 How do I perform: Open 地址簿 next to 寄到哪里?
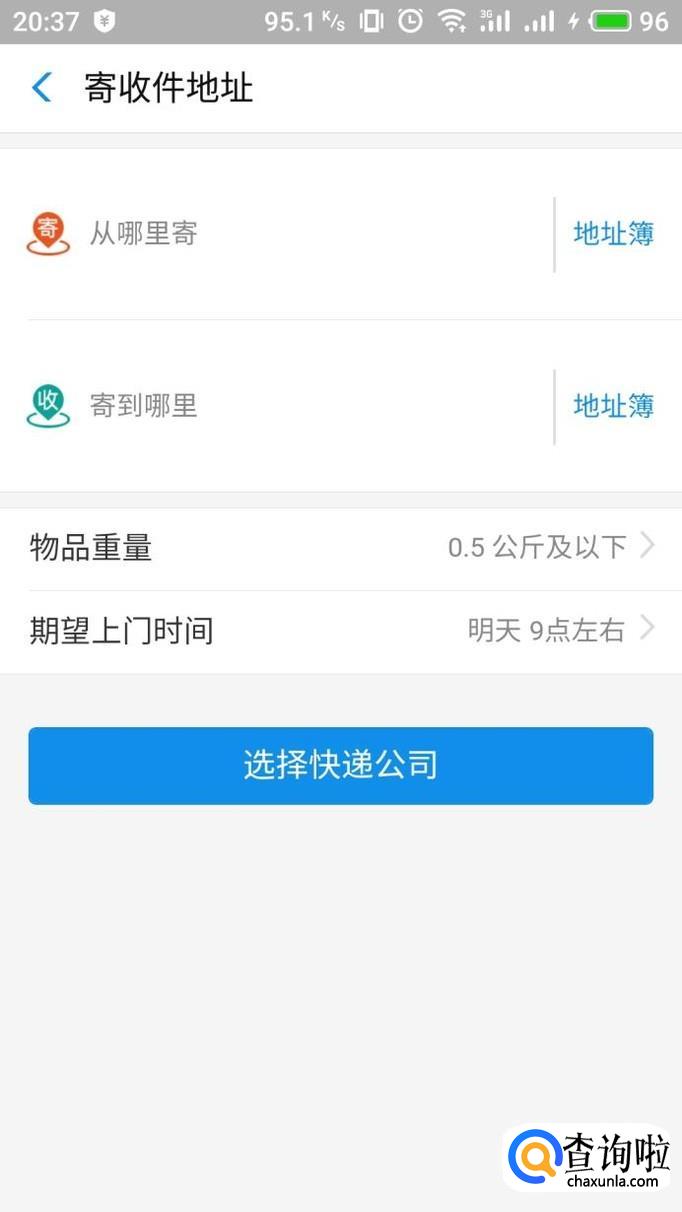coord(613,406)
